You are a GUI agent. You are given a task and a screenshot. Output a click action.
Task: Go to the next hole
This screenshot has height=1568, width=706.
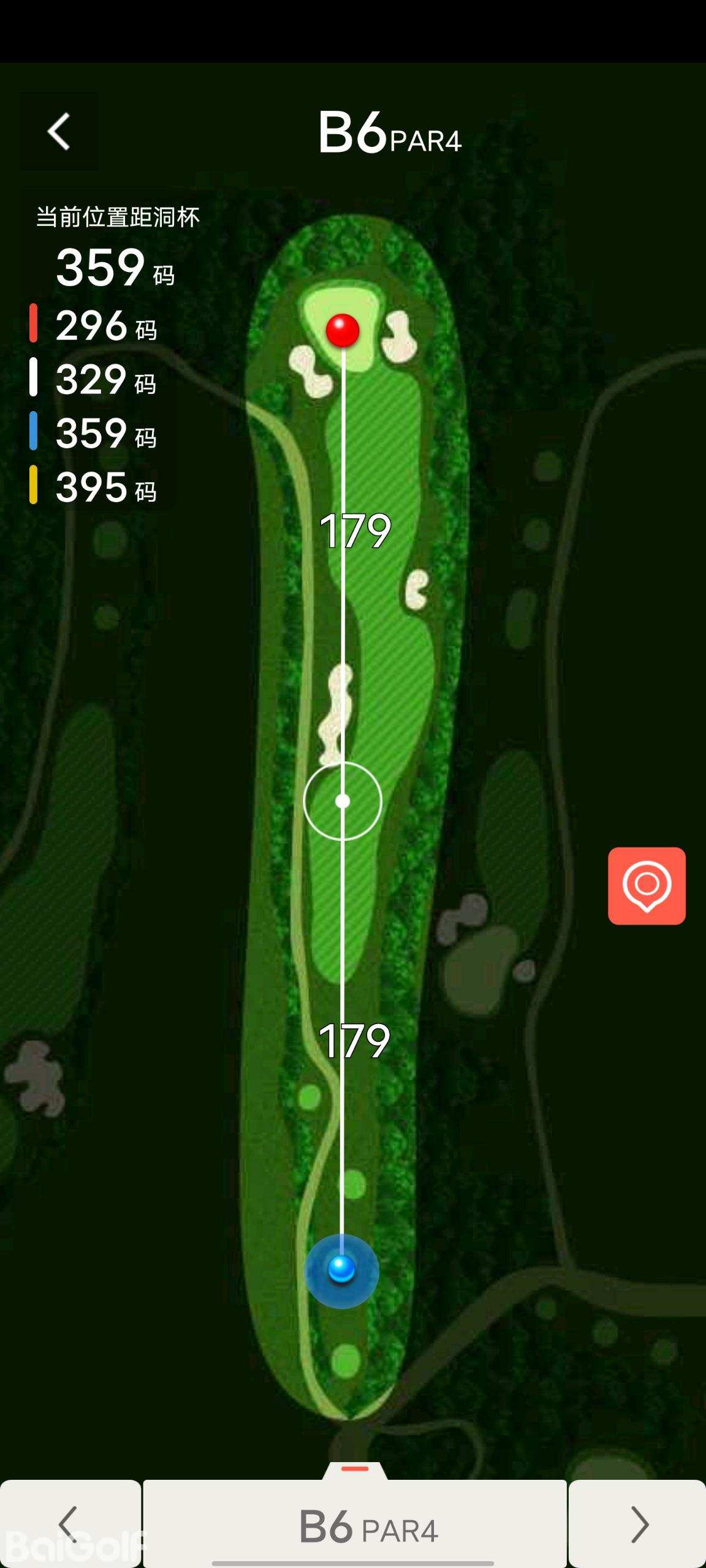[638, 1524]
